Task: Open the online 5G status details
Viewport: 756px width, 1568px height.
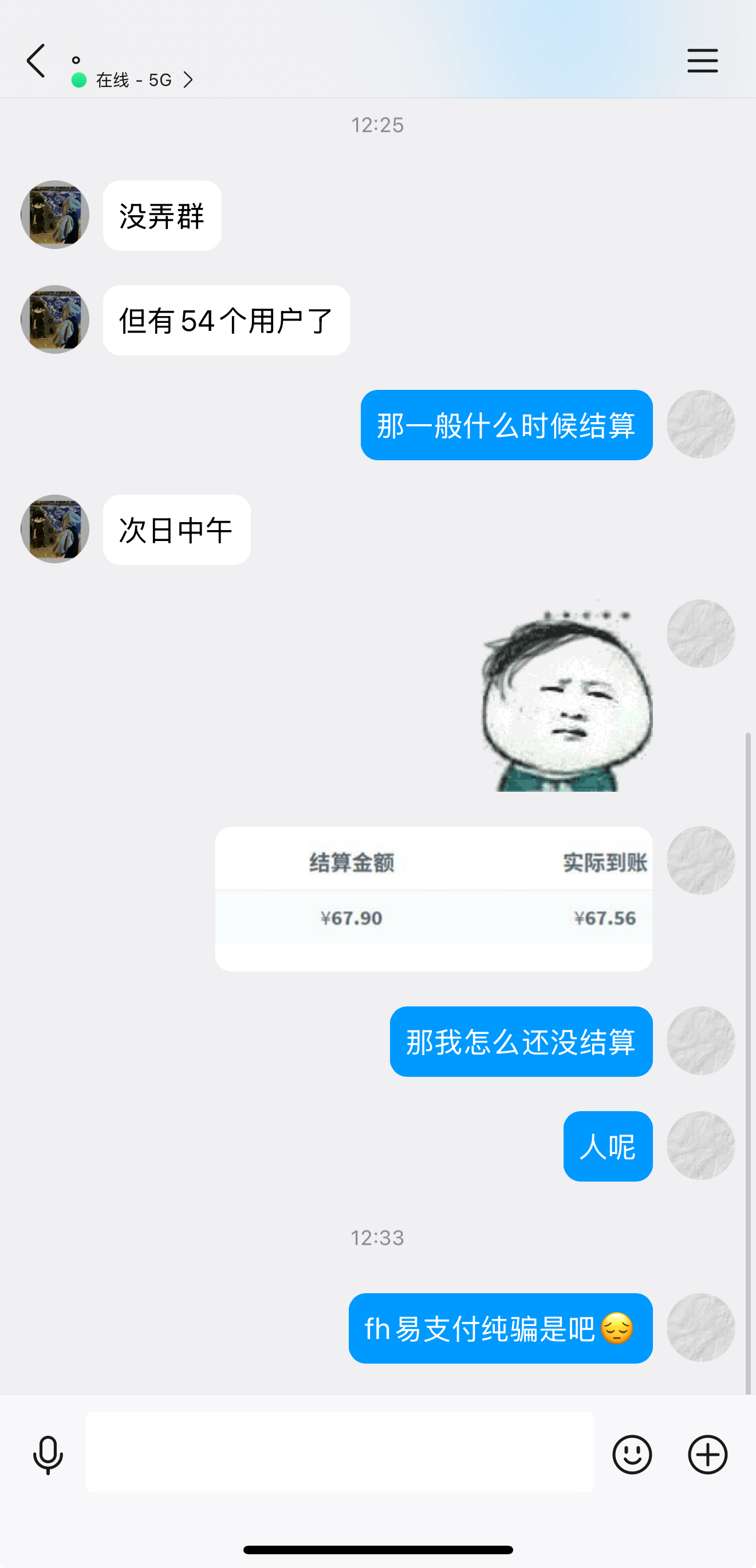Action: (x=134, y=80)
